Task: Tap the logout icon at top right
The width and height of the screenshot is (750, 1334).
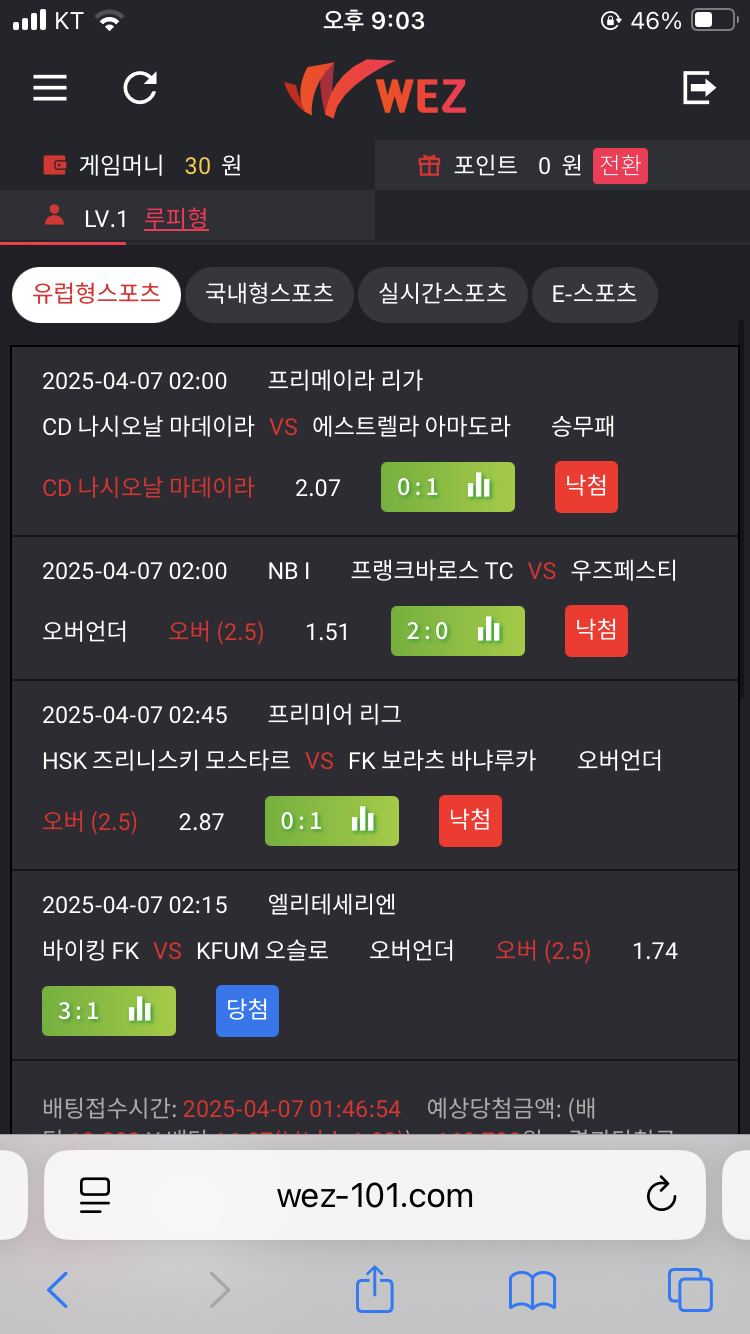Action: tap(699, 88)
